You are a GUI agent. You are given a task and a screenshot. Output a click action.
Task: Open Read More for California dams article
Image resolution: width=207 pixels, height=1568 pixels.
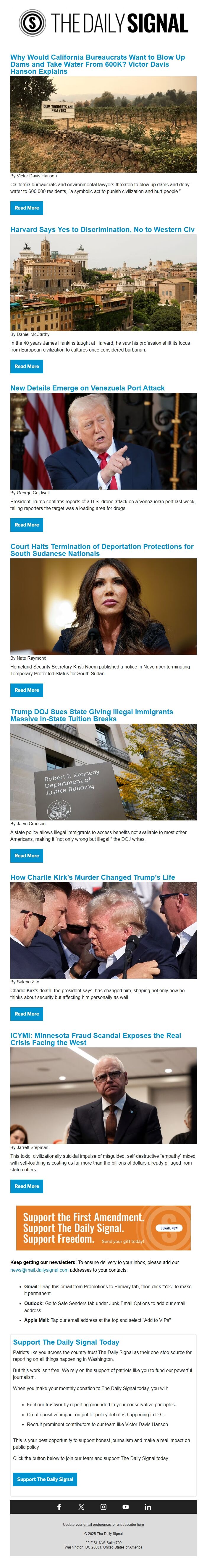click(x=26, y=207)
